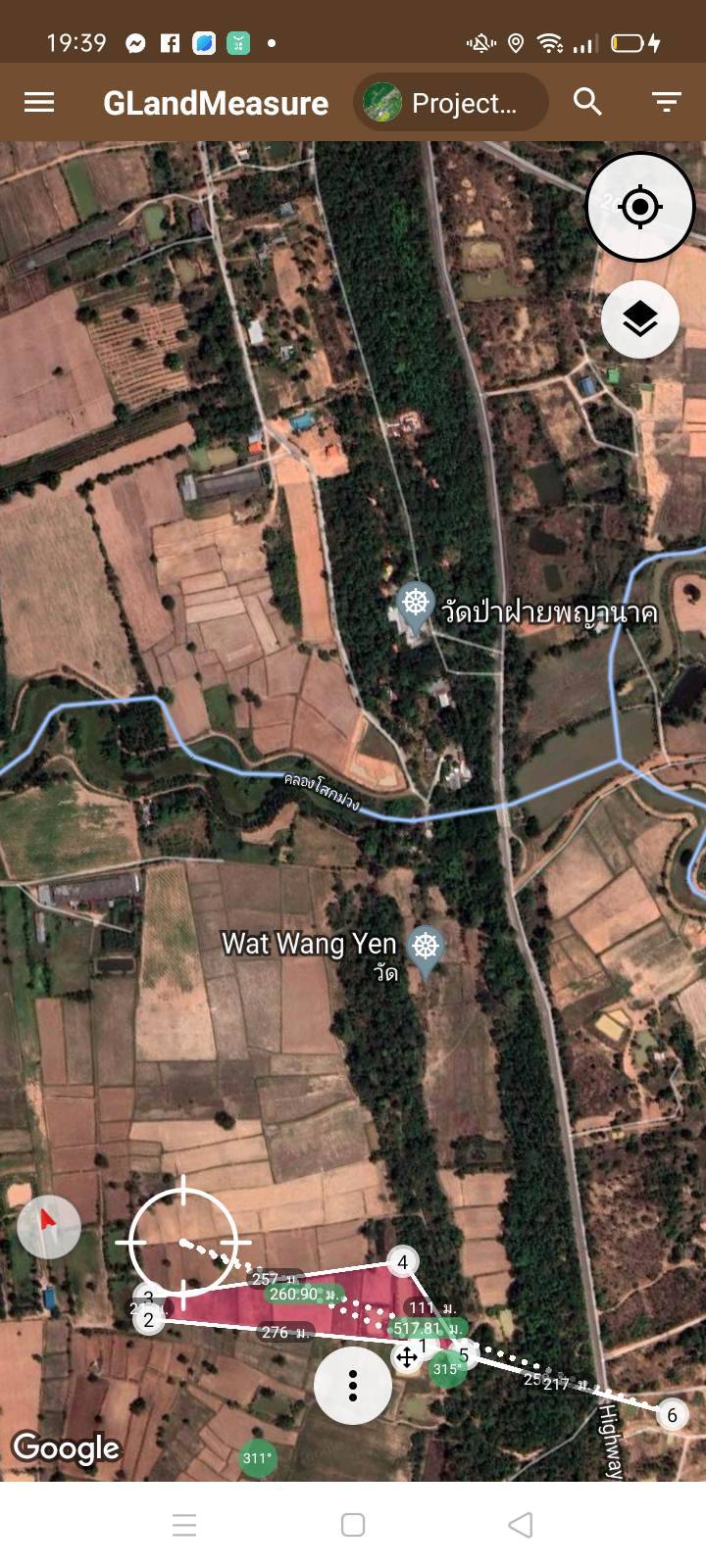Select measurement point 2 marker
The image size is (706, 1568).
149,1320
